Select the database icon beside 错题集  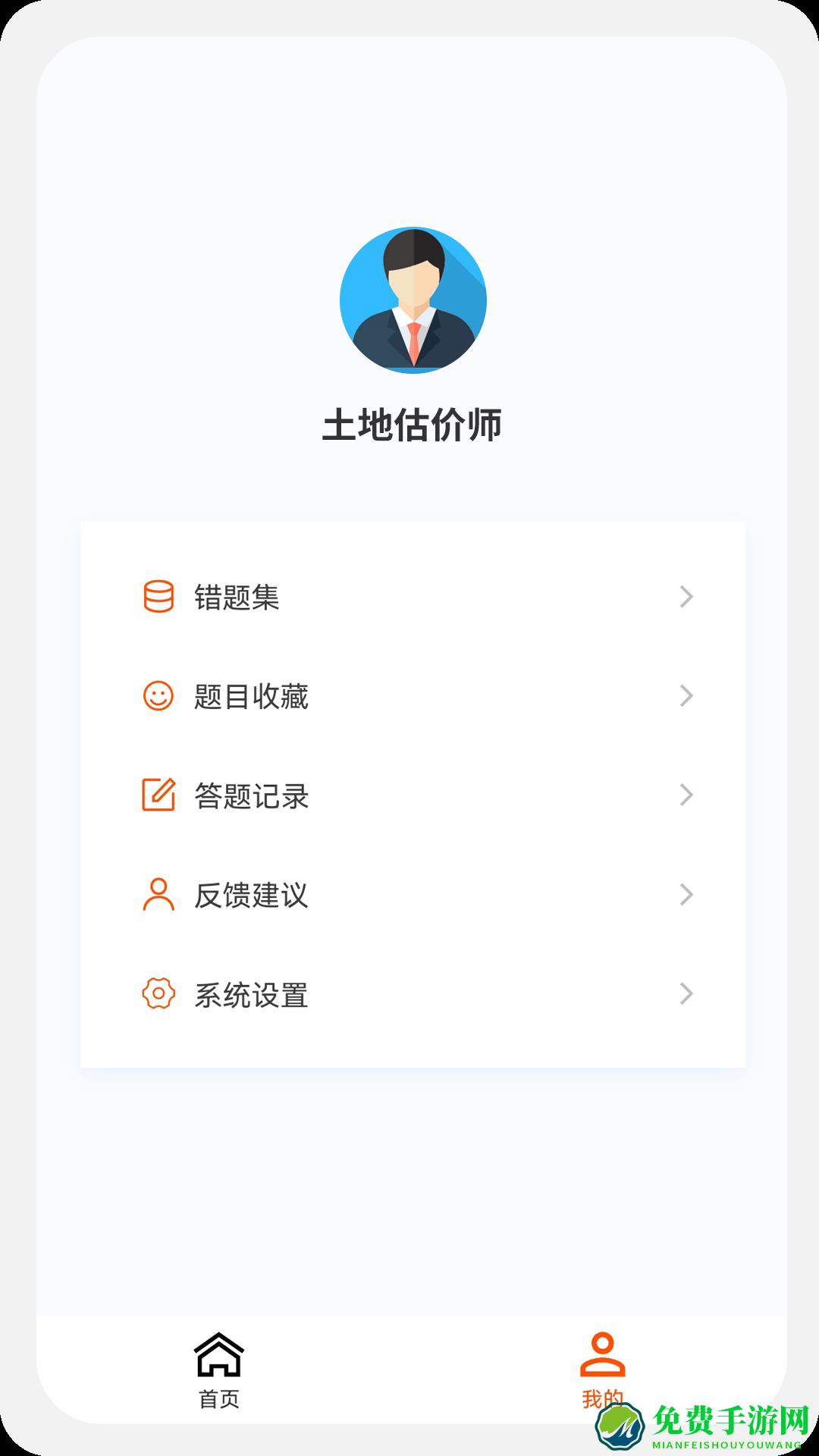(158, 598)
